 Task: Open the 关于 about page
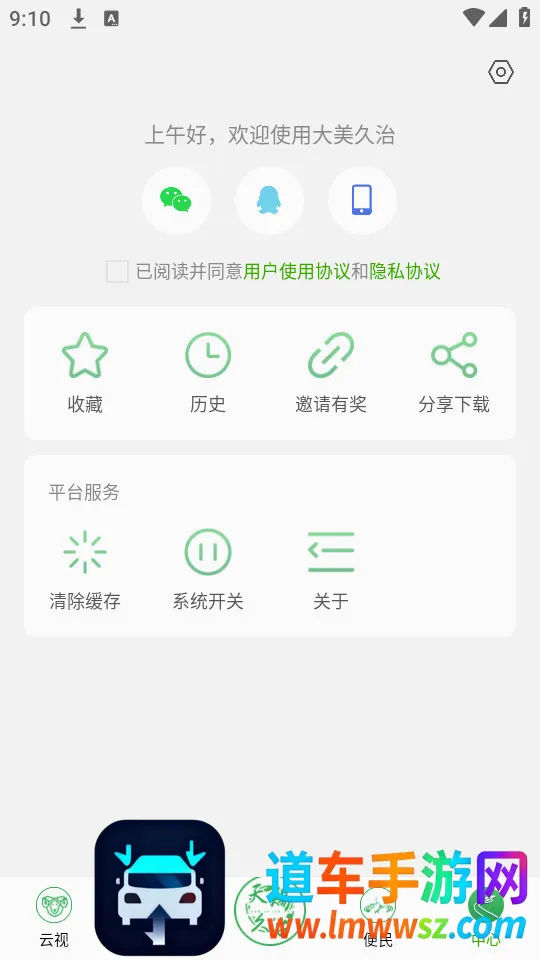[331, 570]
